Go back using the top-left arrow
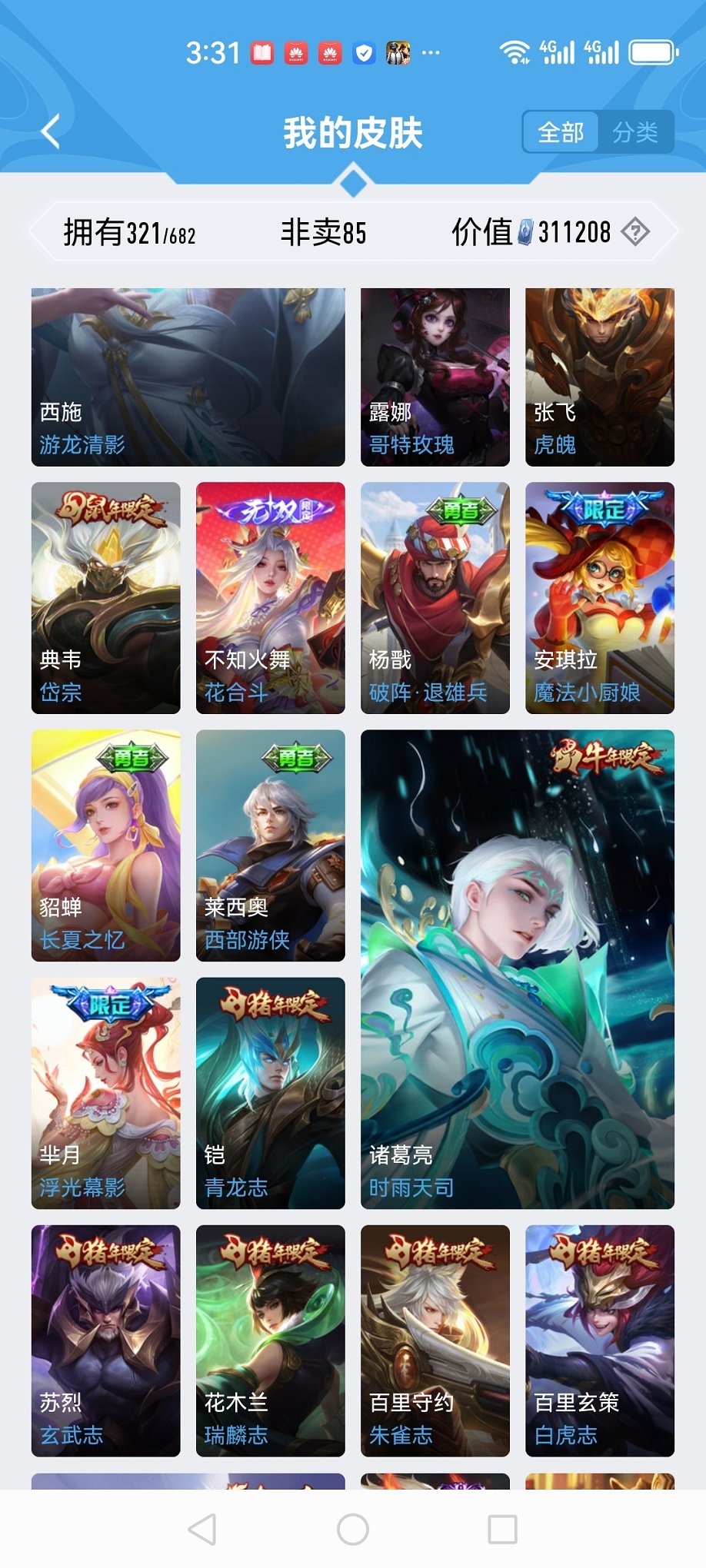The image size is (706, 1568). point(51,131)
